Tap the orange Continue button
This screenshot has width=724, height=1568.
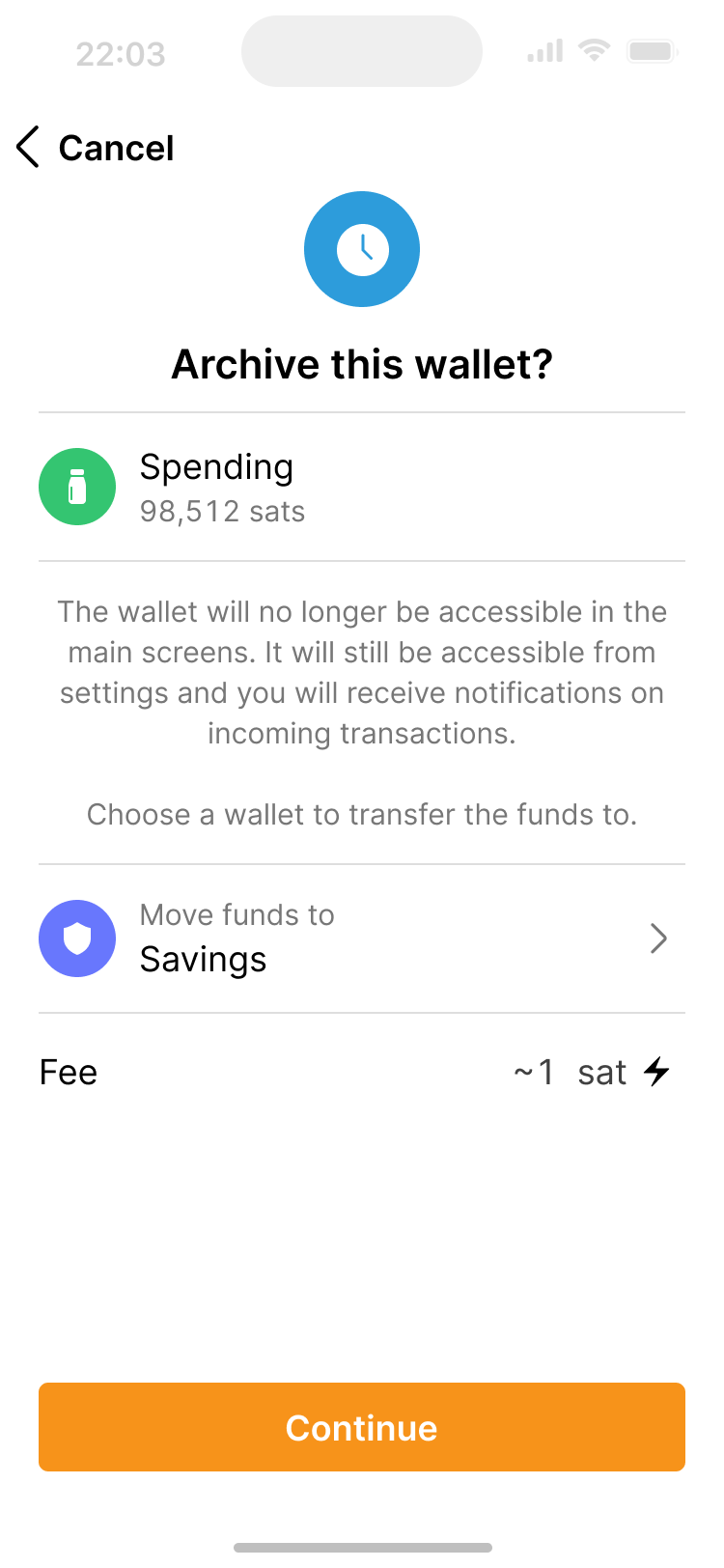361,1427
